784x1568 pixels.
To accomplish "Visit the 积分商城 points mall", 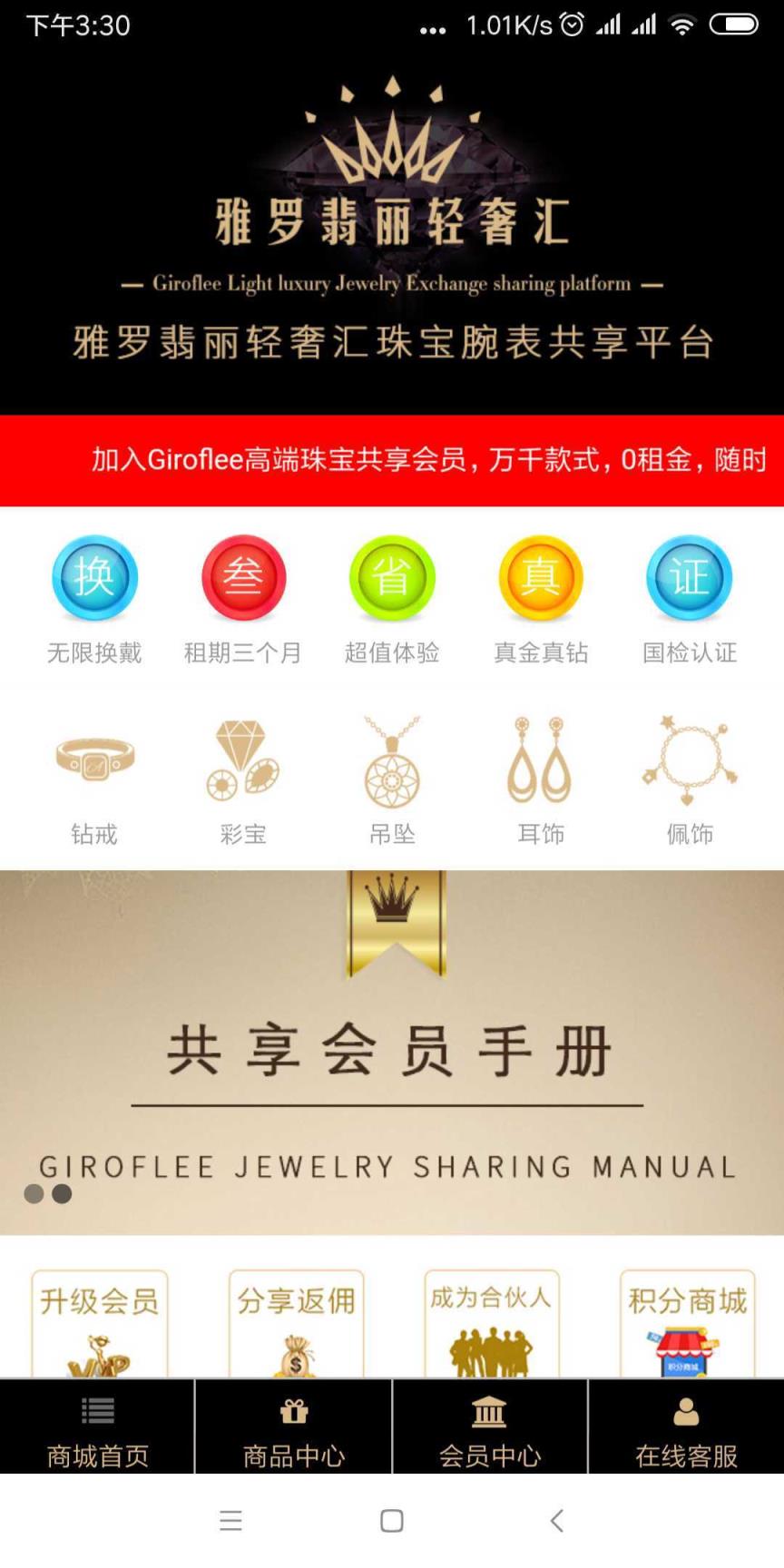I will [687, 1323].
